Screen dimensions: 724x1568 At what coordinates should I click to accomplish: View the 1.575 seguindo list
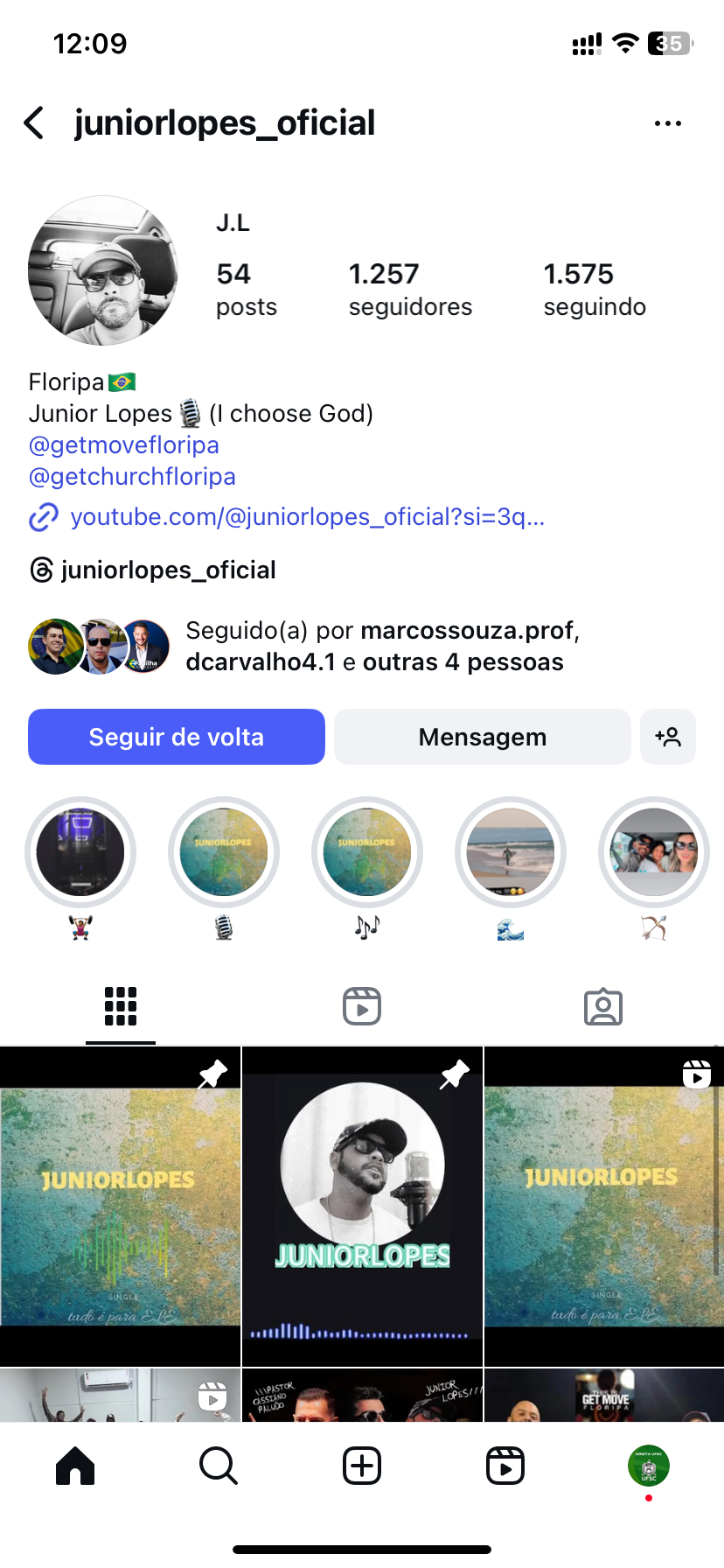595,289
